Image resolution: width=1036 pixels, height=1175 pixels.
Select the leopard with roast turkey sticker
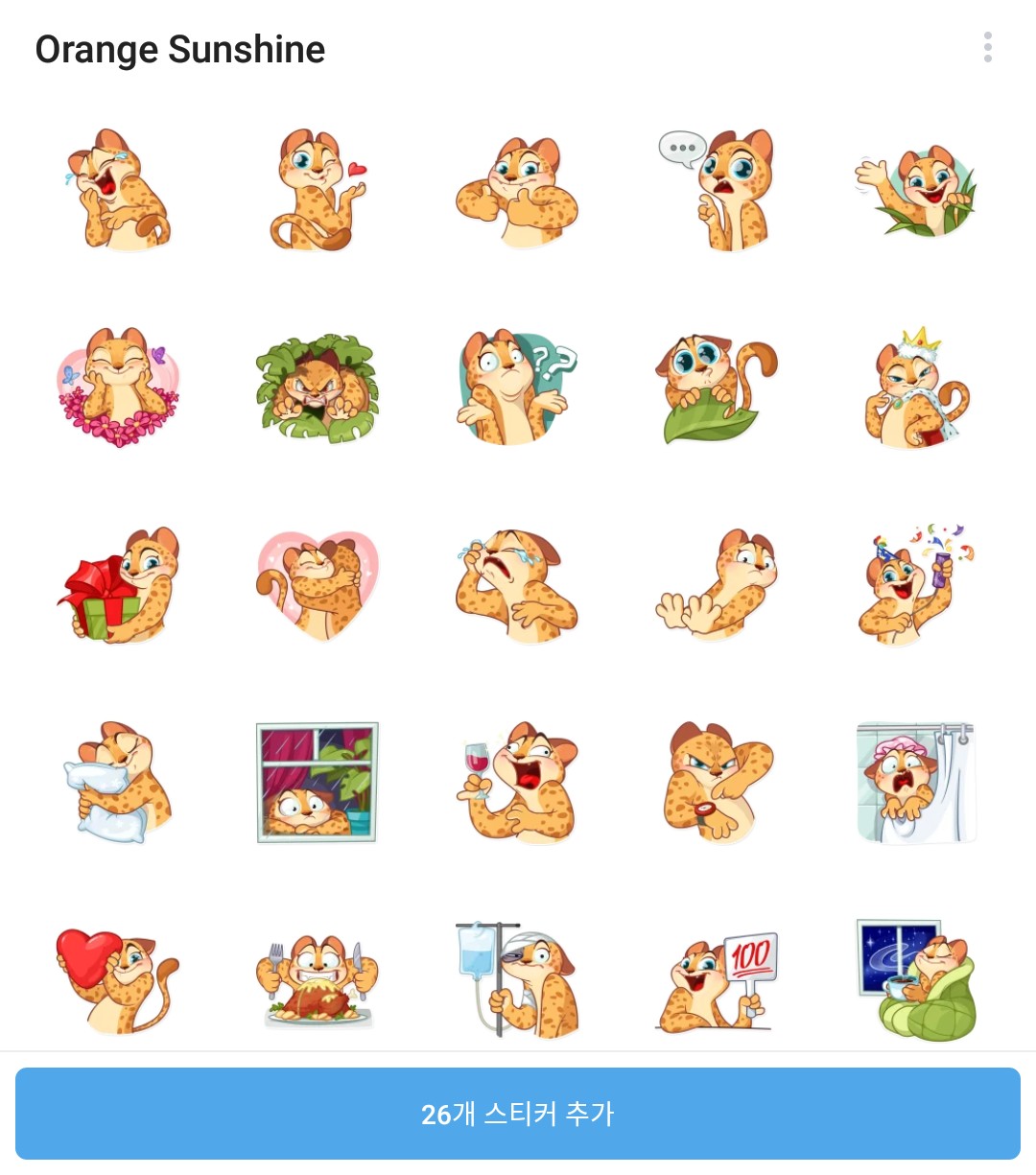click(x=318, y=981)
